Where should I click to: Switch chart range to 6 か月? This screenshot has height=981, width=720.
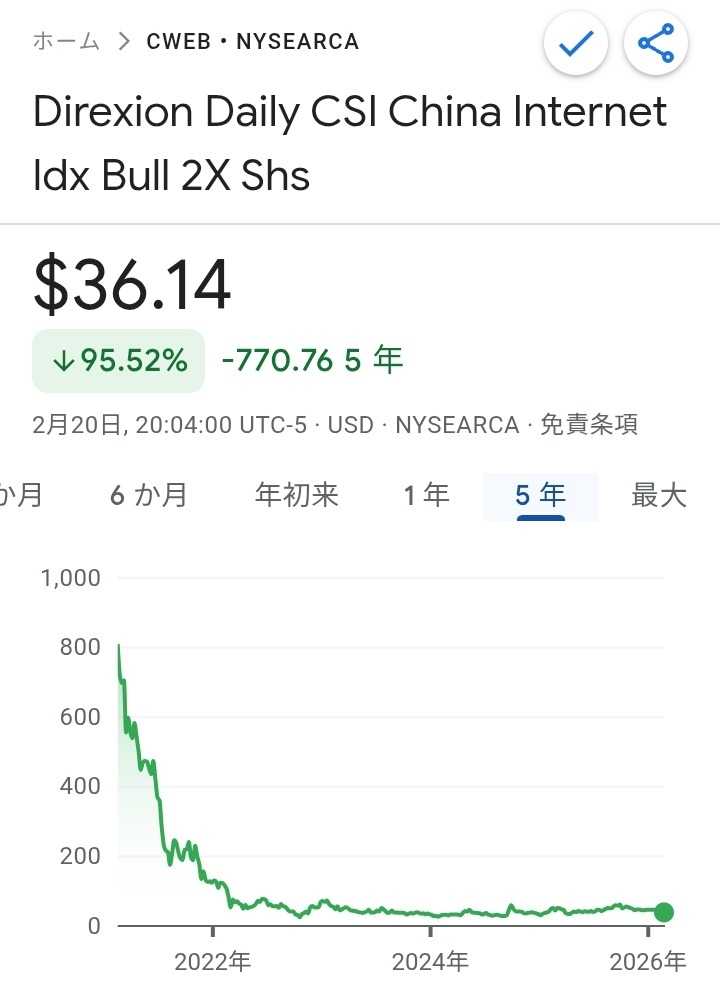(149, 495)
